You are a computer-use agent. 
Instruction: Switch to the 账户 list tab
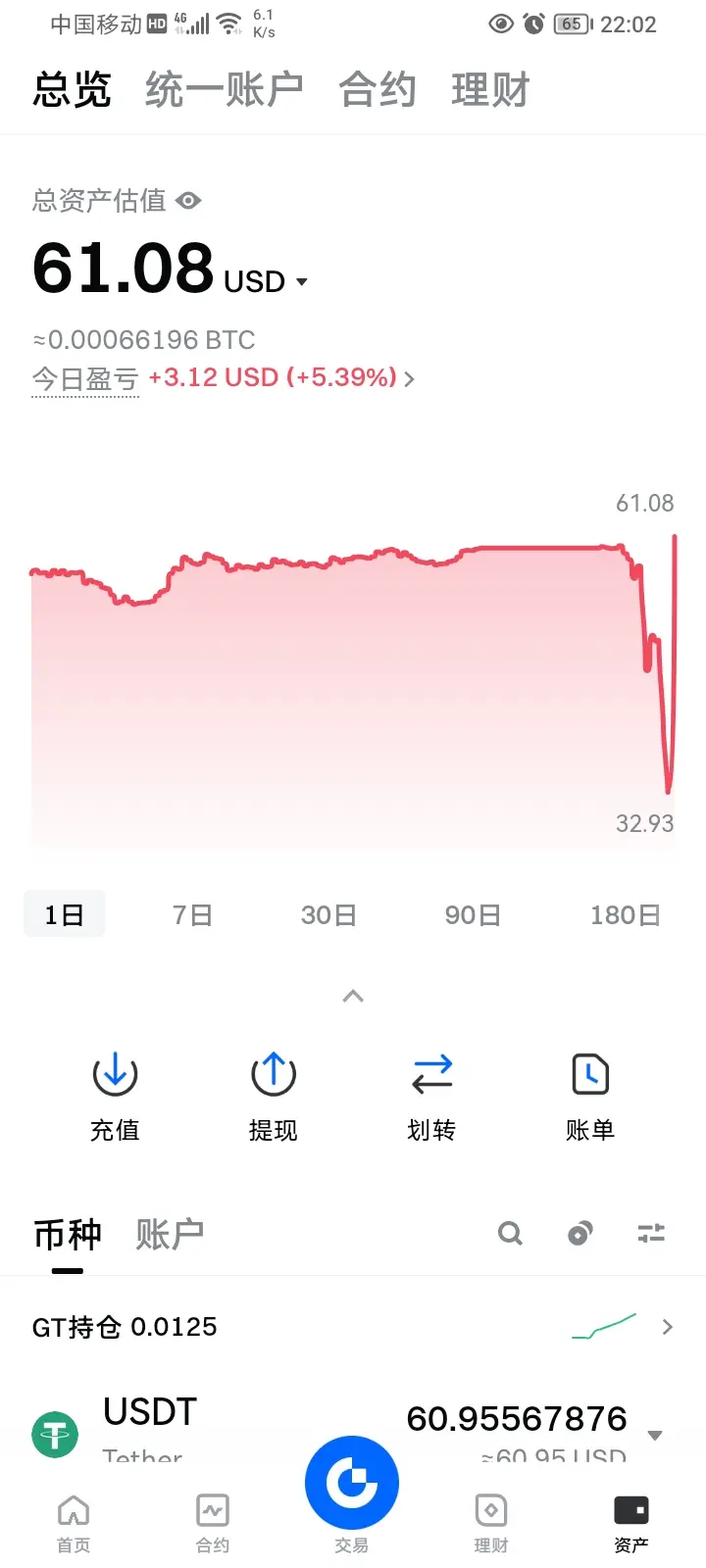(170, 1234)
